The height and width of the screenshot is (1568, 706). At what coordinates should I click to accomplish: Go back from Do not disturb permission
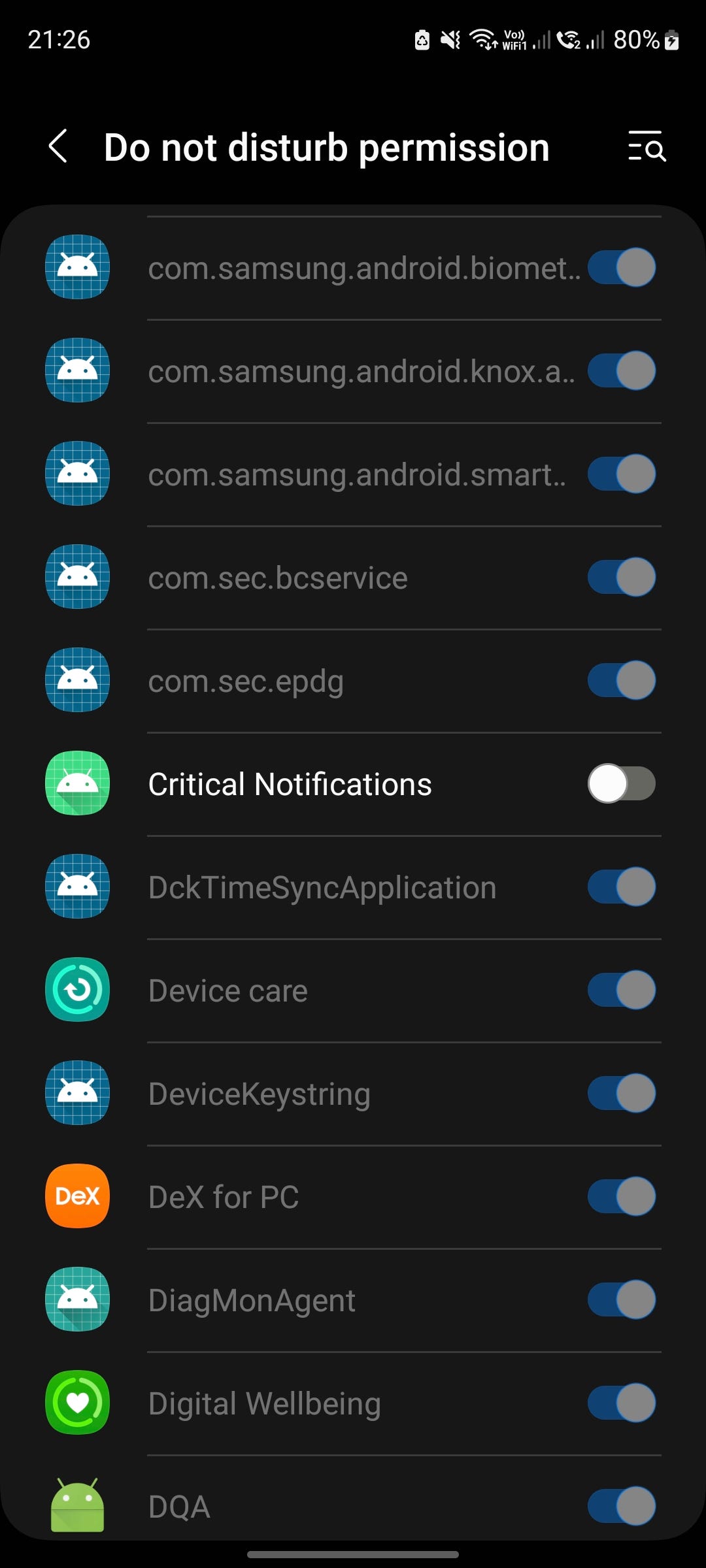click(x=59, y=146)
